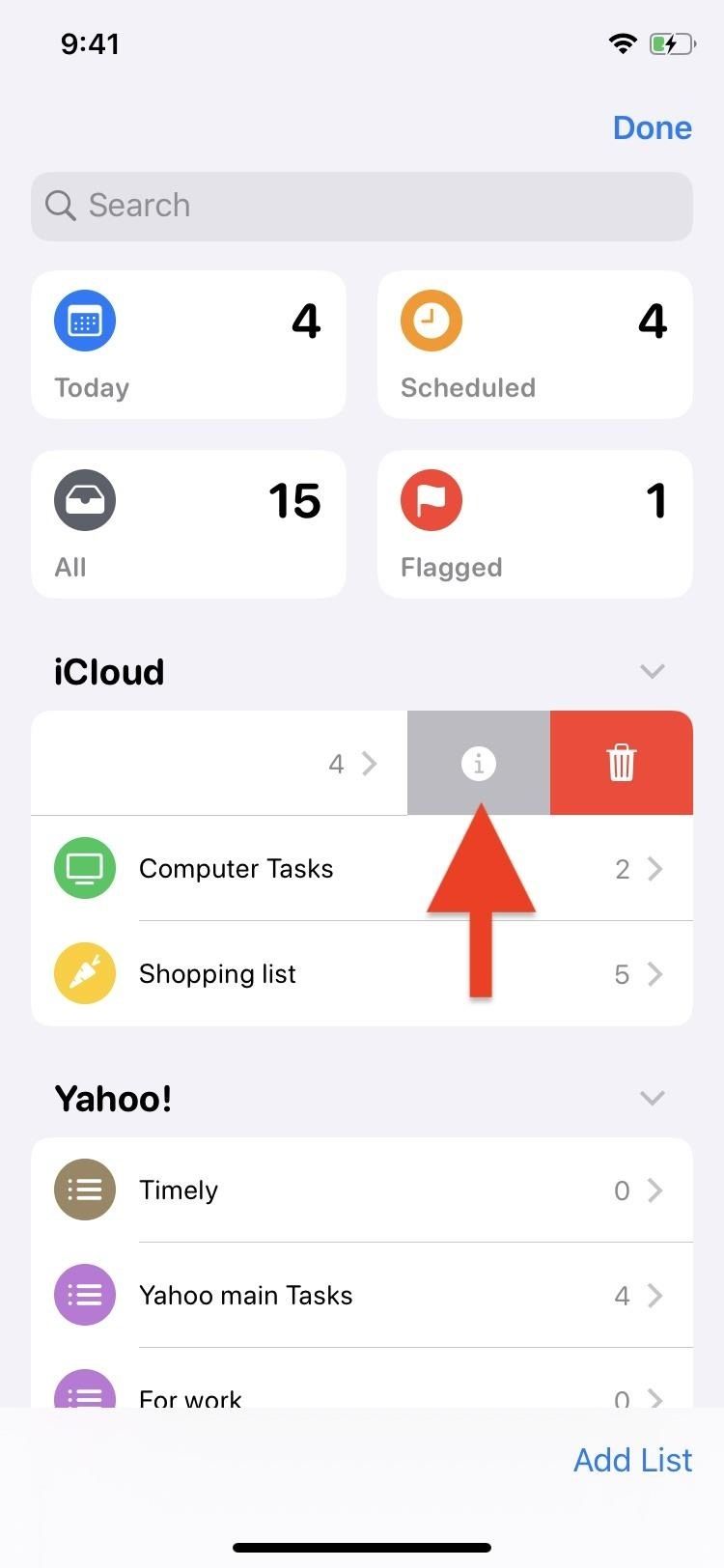This screenshot has height=1568, width=724.
Task: Select the Computer Tasks monitor icon
Action: tap(85, 868)
